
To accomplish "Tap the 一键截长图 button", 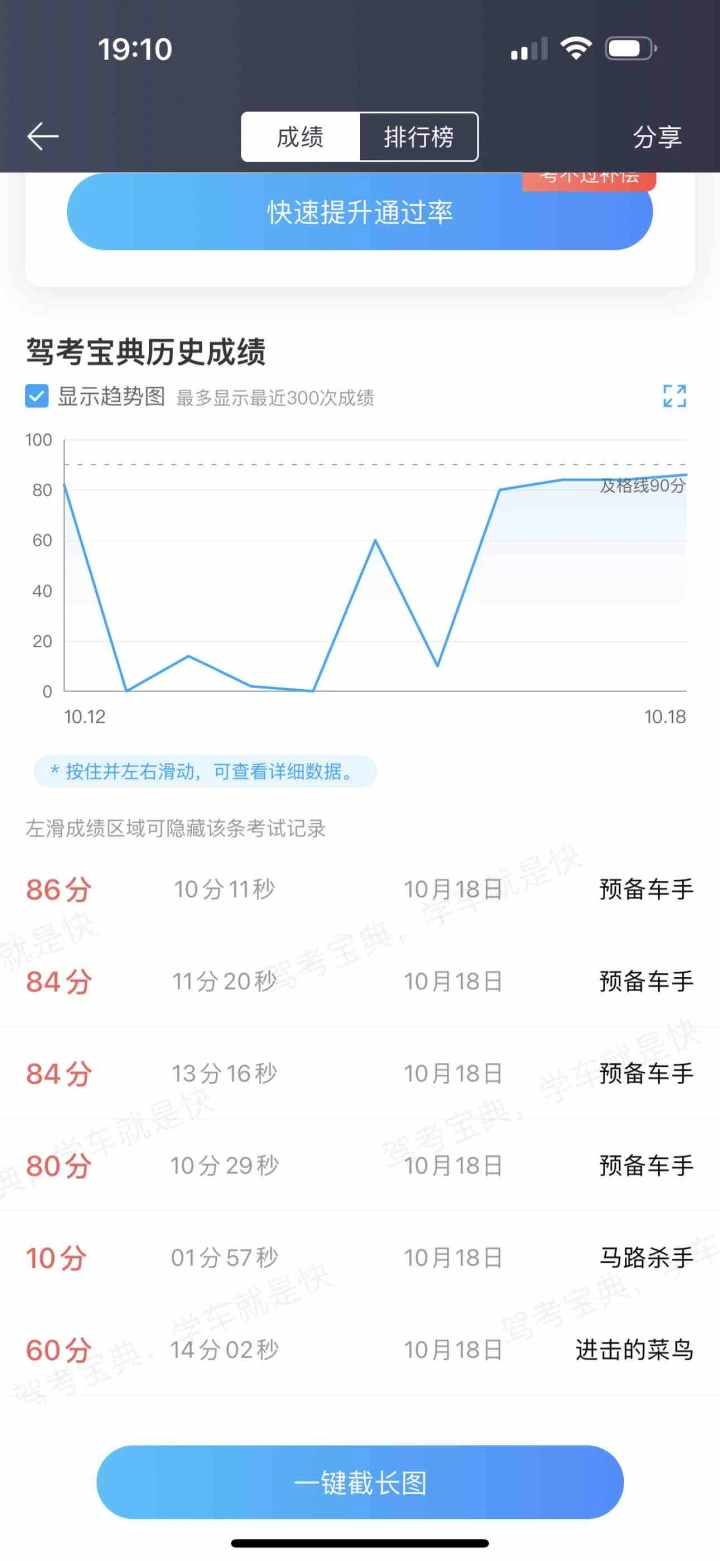I will 360,1482.
